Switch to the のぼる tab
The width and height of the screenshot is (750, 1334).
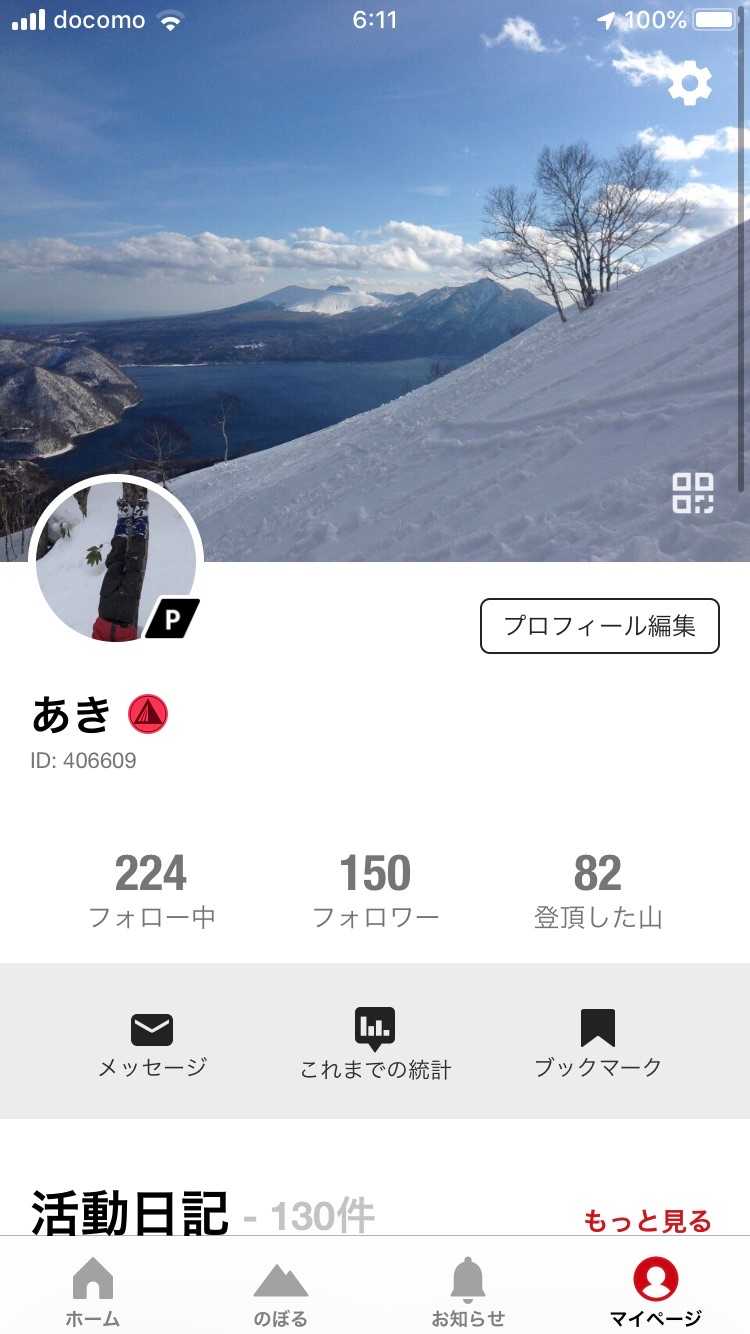click(x=281, y=1292)
